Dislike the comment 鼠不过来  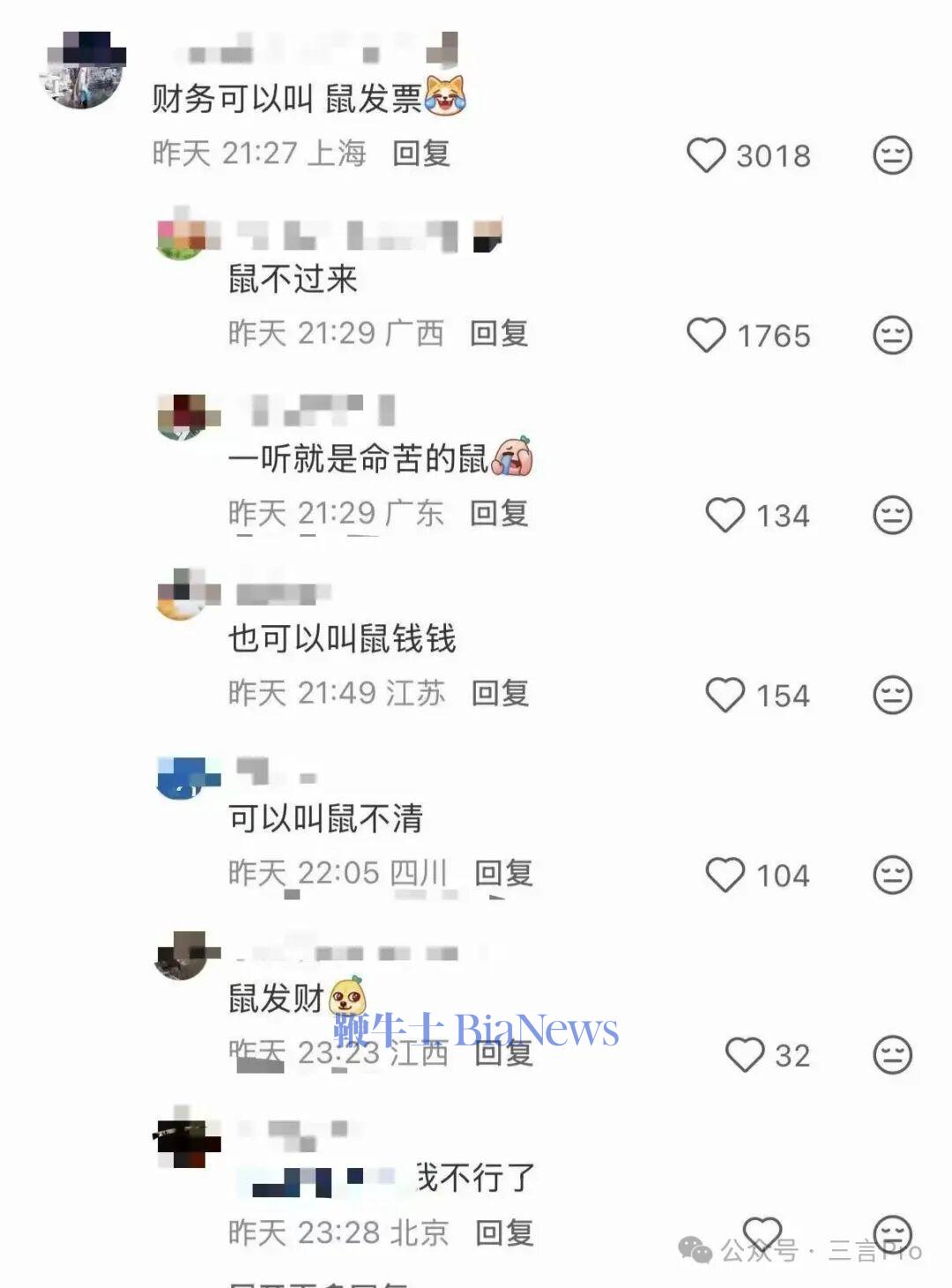tap(892, 336)
